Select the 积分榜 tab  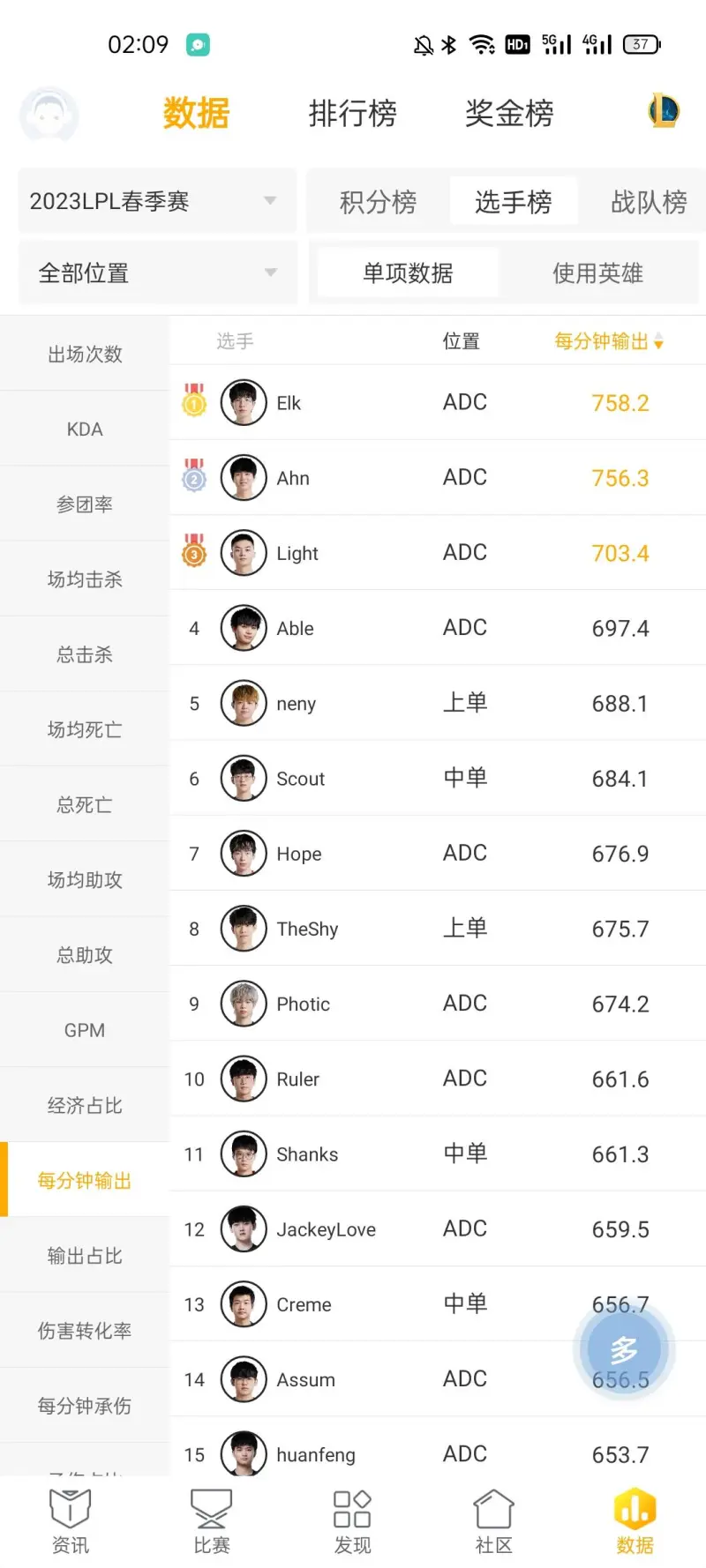378,202
